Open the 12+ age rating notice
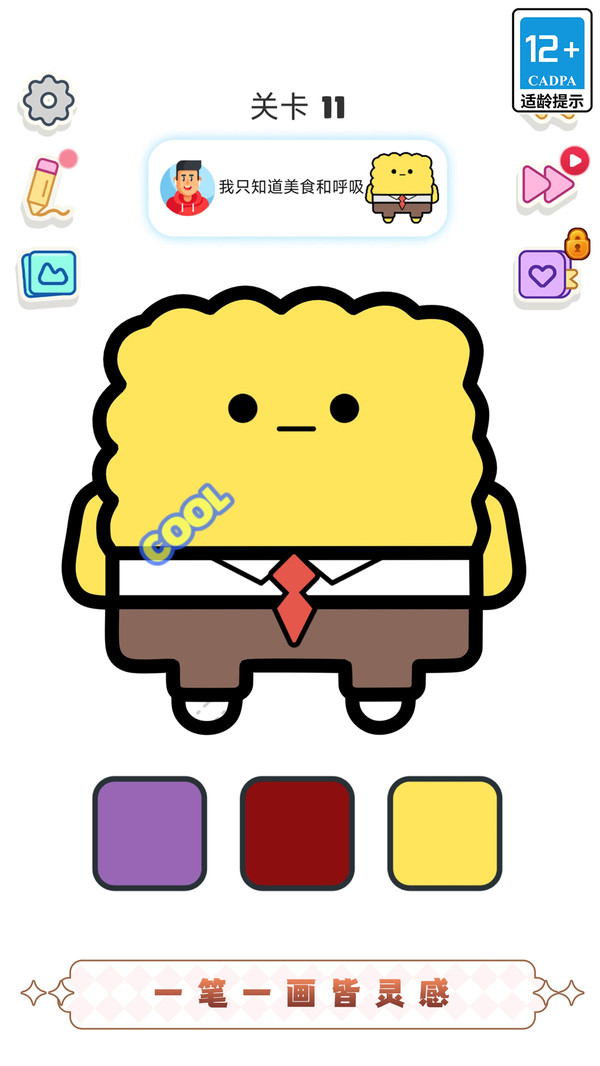 point(552,61)
